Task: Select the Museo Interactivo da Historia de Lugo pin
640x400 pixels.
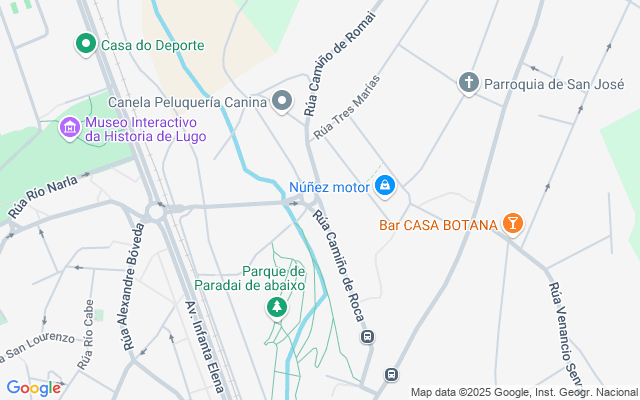Action: click(70, 127)
